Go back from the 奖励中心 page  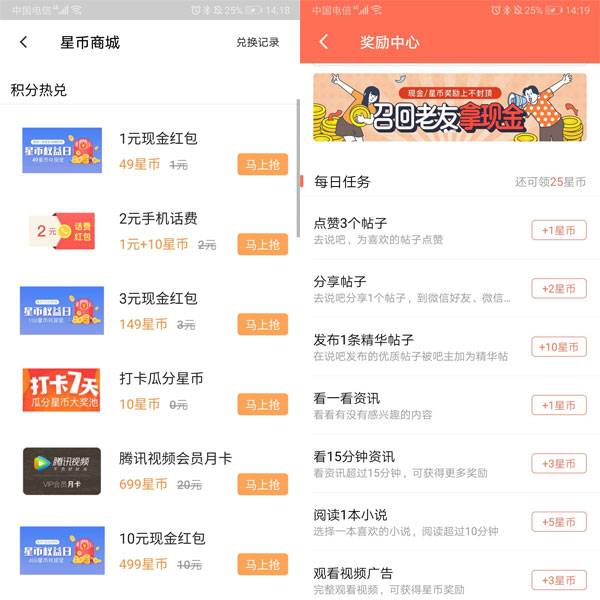point(324,42)
